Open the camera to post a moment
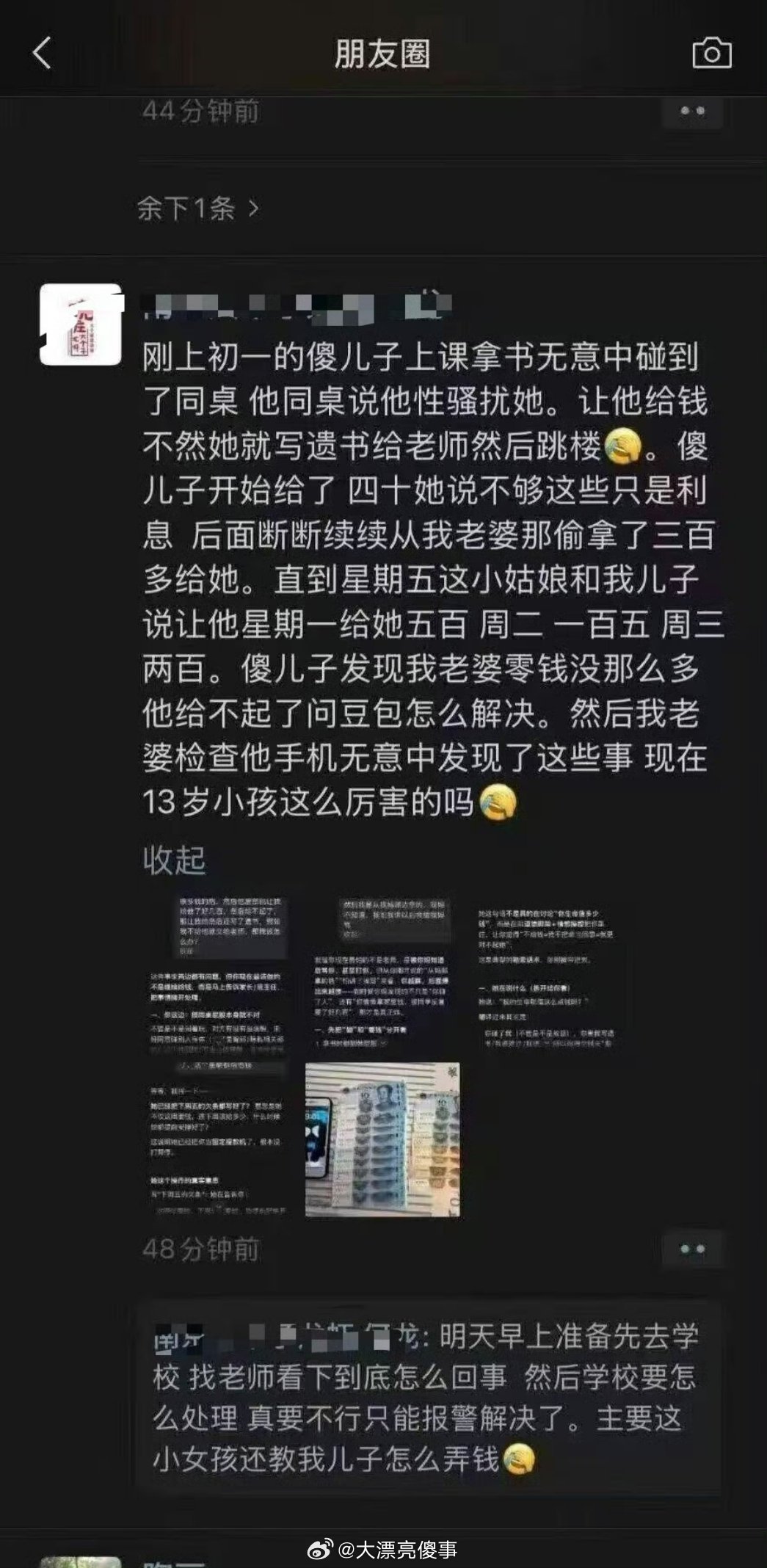 pyautogui.click(x=711, y=54)
